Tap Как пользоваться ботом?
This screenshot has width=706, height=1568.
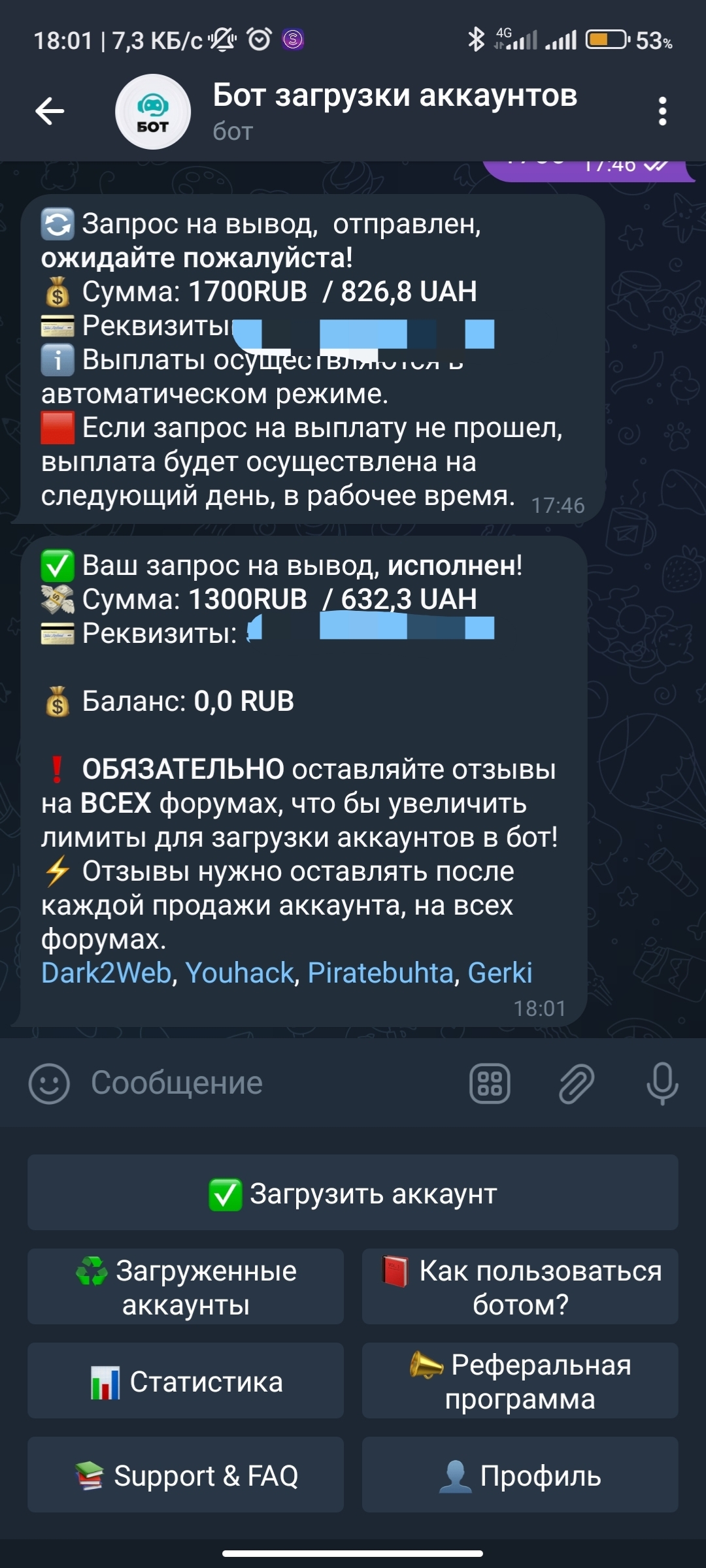(x=520, y=1287)
